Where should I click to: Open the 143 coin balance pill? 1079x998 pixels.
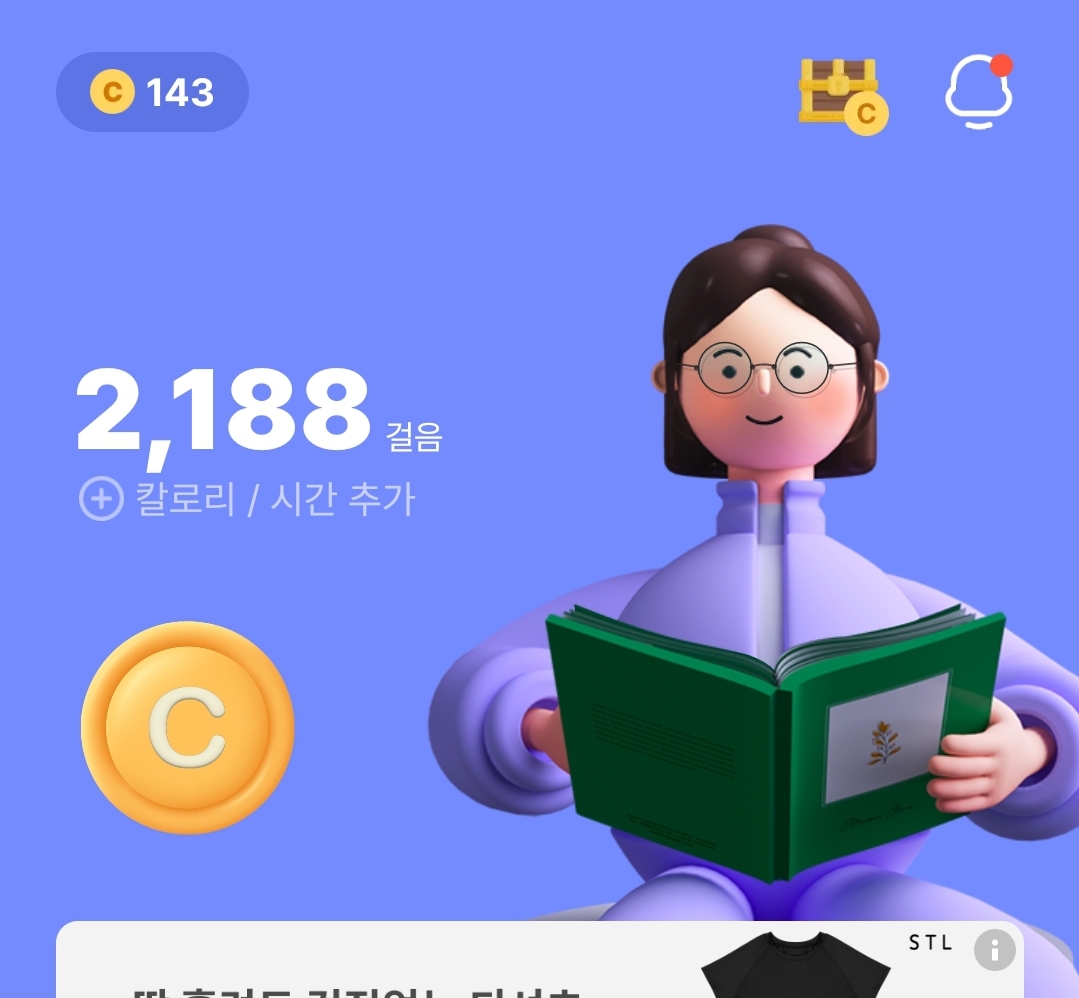pyautogui.click(x=152, y=92)
